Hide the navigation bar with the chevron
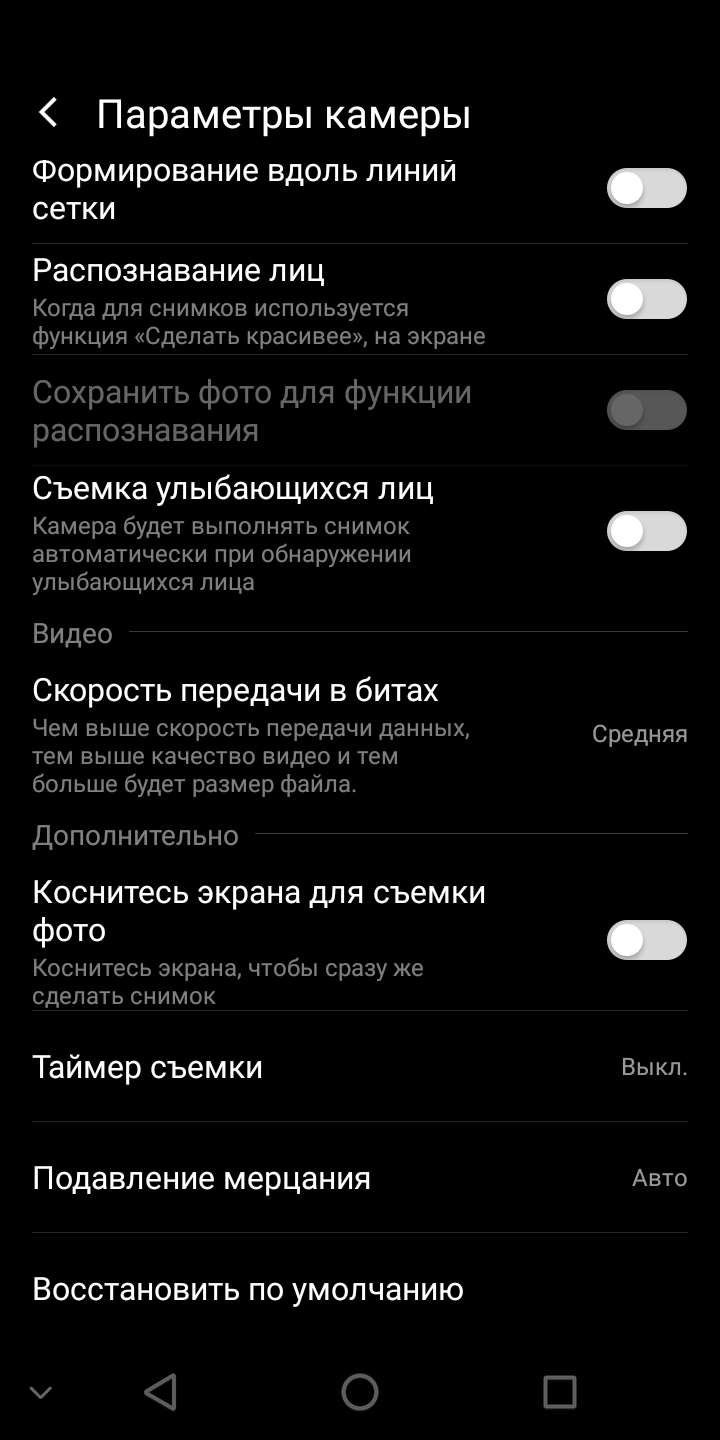The image size is (720, 1440). (x=41, y=1392)
